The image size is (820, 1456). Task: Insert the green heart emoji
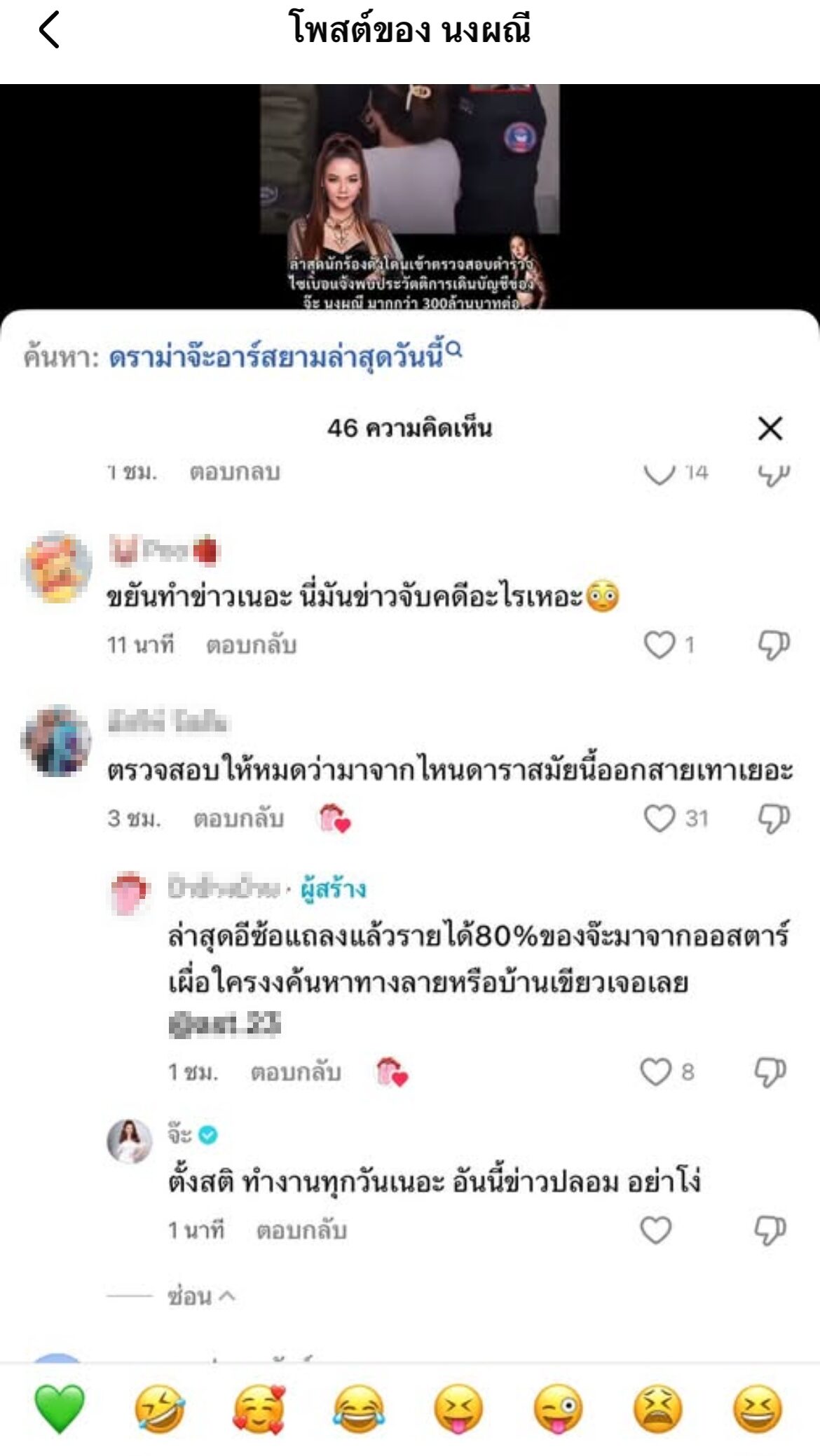click(60, 1408)
